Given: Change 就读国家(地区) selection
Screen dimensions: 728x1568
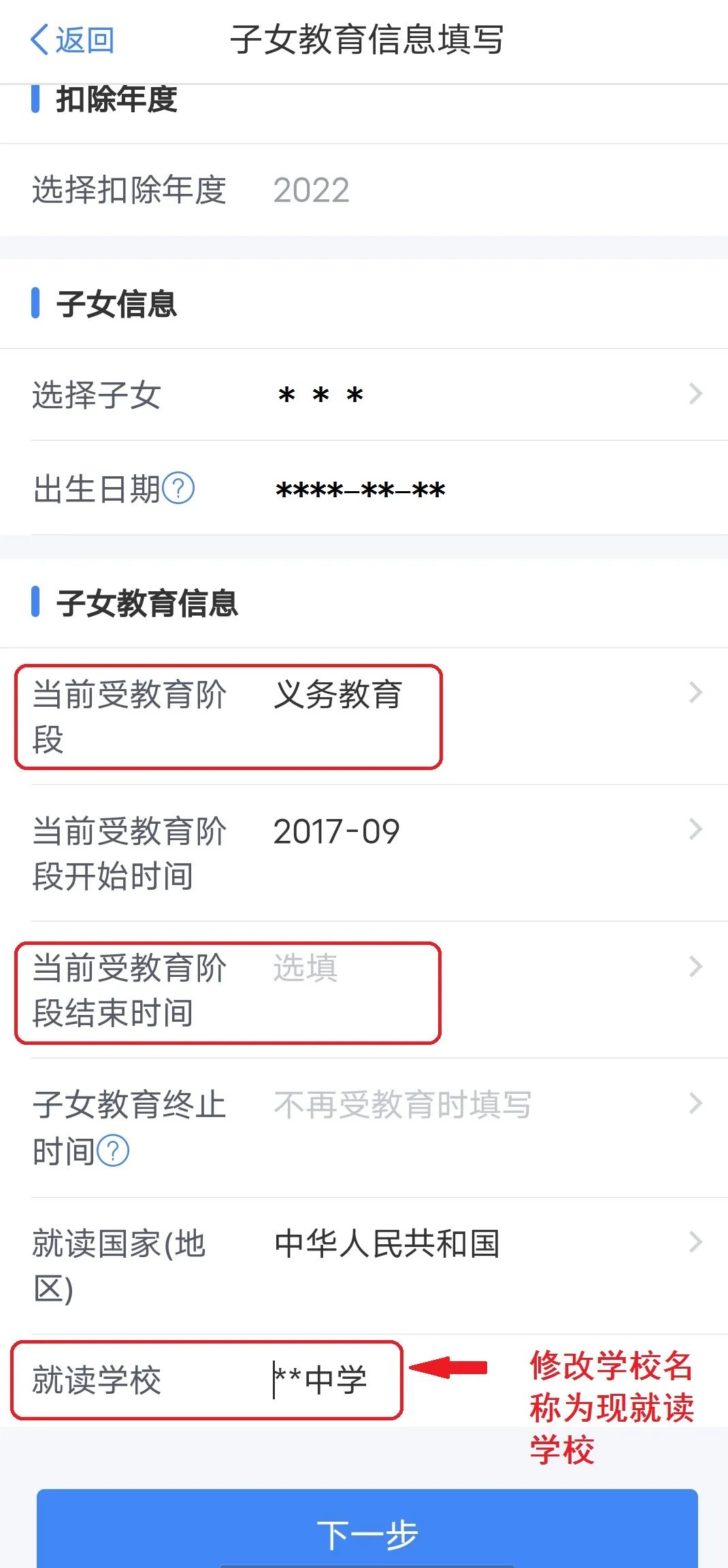Looking at the screenshot, I should 364,1266.
